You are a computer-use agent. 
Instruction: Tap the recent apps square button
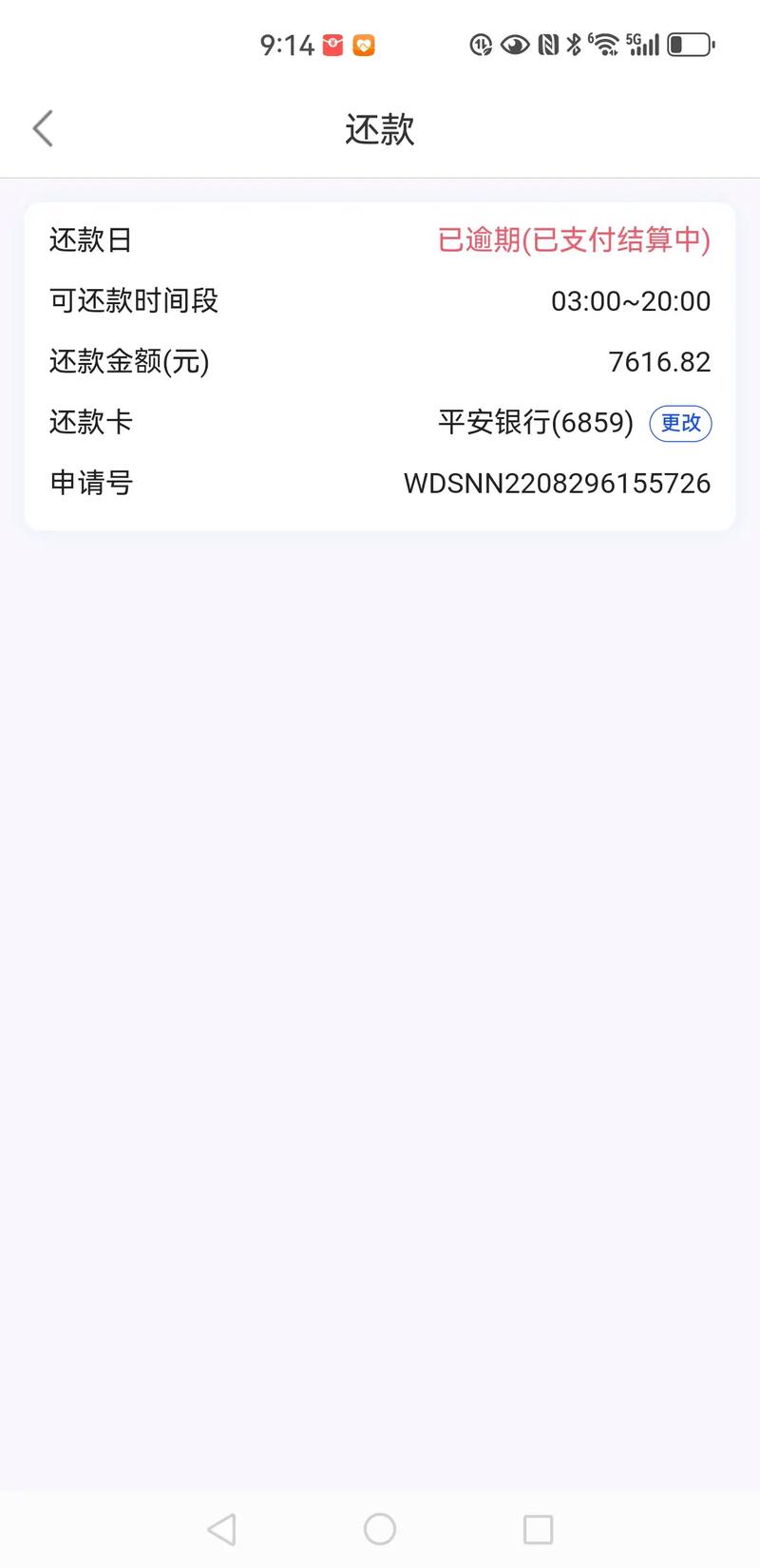[538, 1530]
